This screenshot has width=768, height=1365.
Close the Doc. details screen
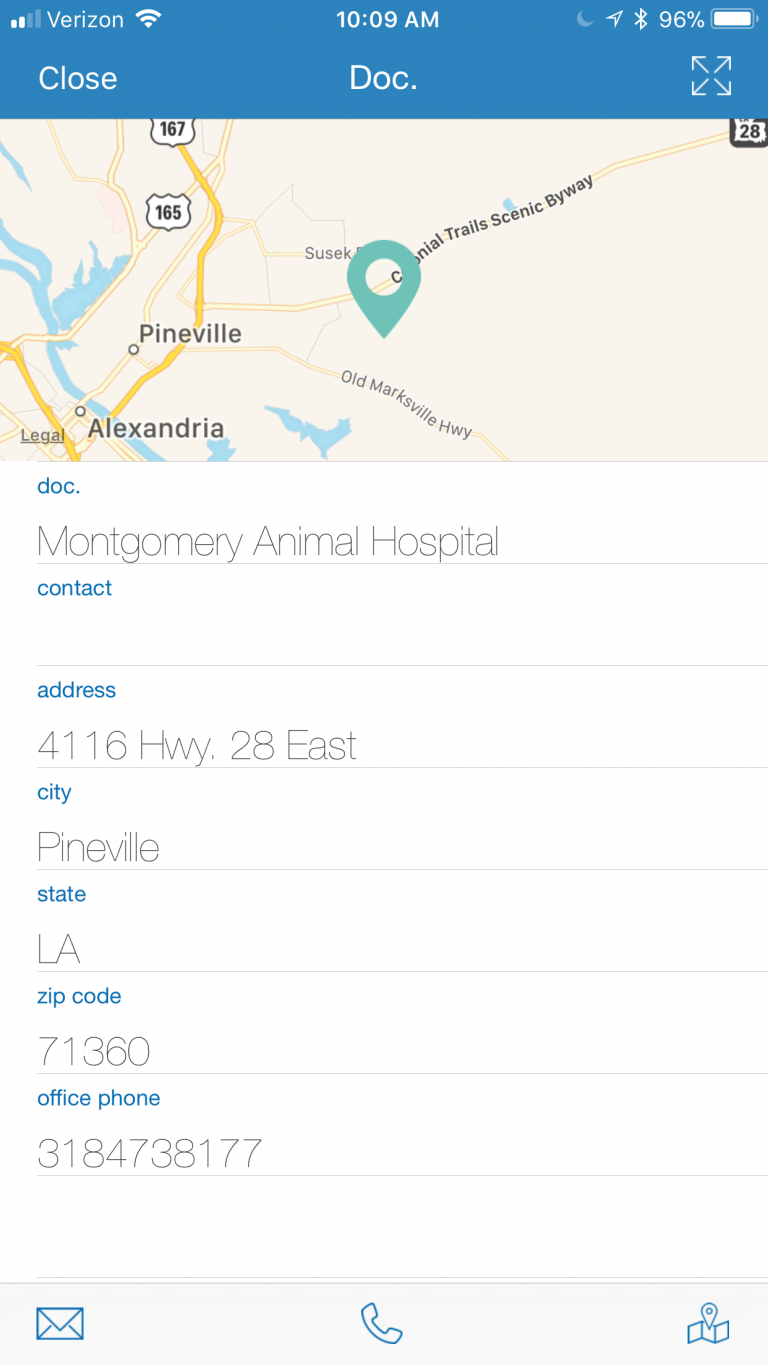click(77, 78)
